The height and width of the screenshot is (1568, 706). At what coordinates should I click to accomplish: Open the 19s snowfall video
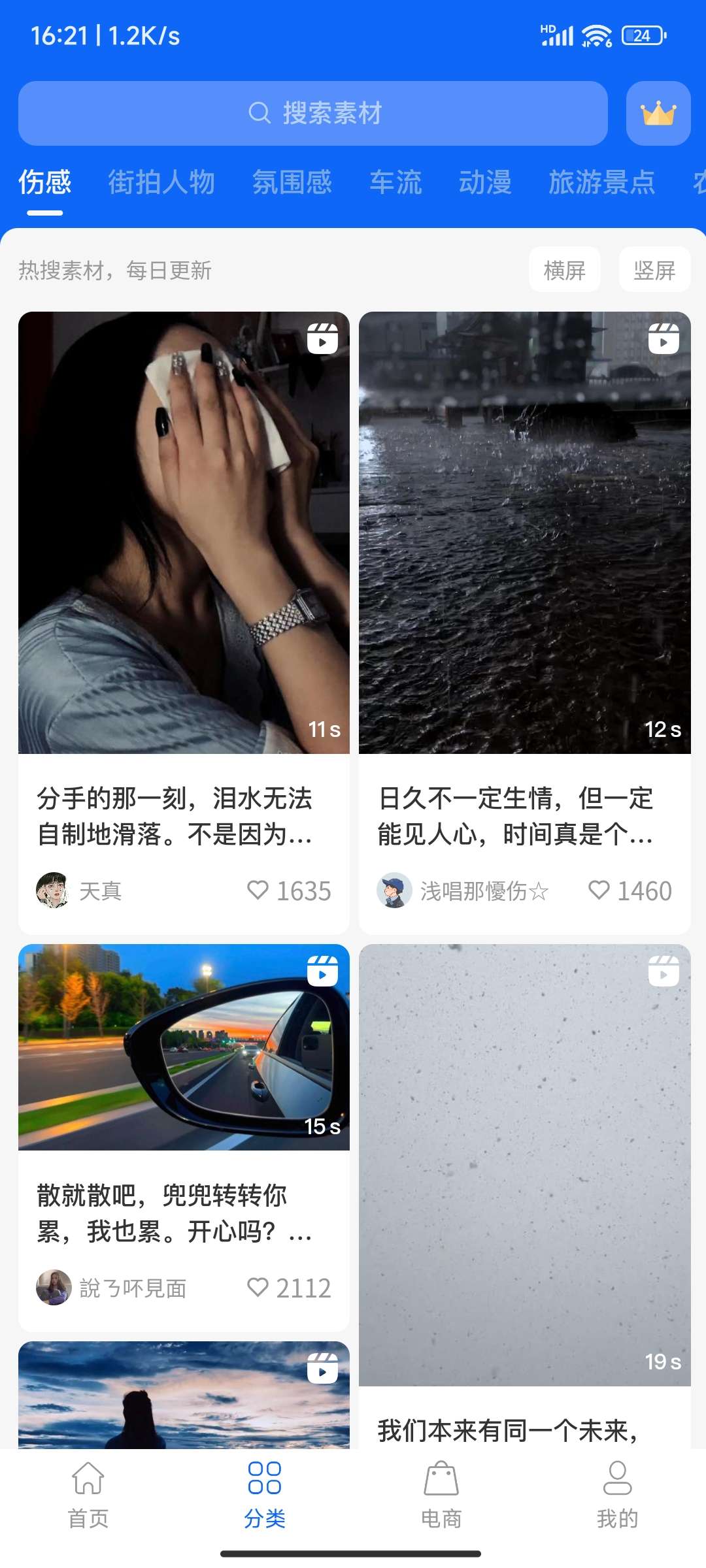[524, 1164]
